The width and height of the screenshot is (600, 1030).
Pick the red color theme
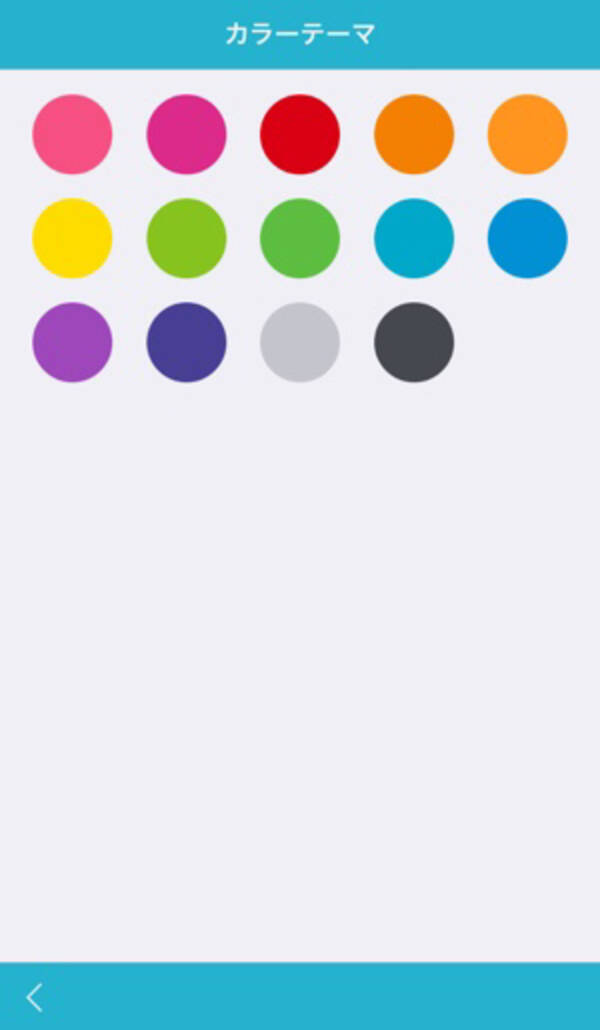pos(300,134)
